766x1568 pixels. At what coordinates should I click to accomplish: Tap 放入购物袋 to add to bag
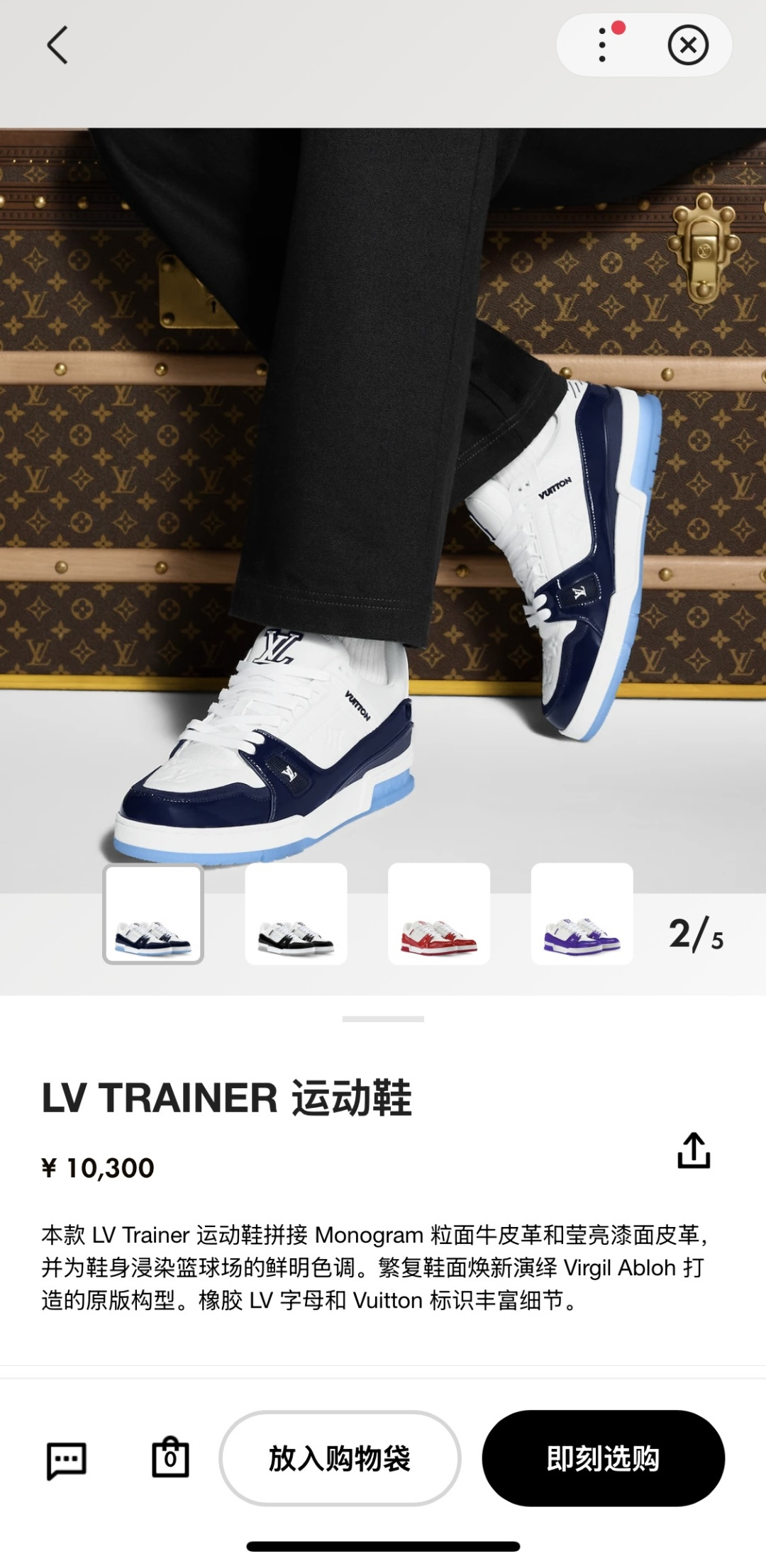pyautogui.click(x=340, y=1458)
